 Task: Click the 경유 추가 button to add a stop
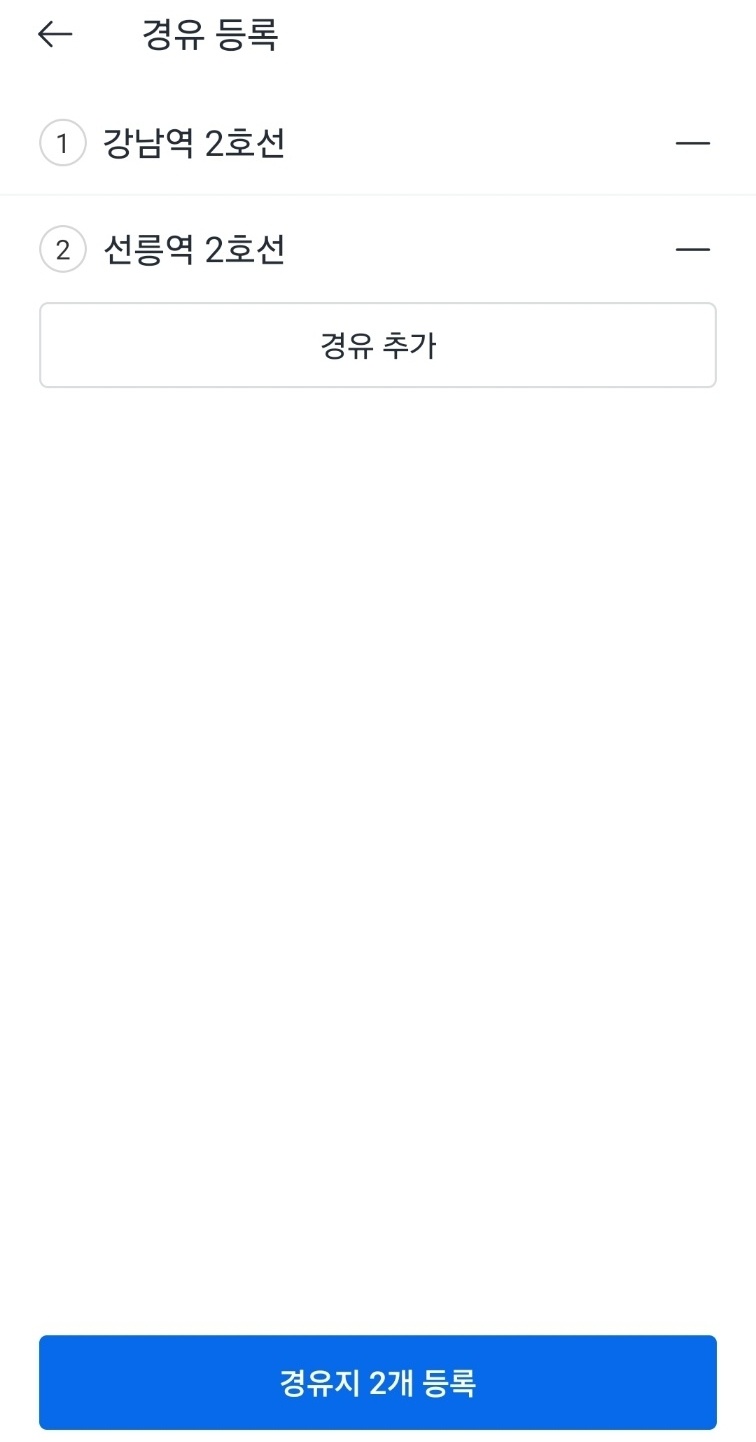378,344
